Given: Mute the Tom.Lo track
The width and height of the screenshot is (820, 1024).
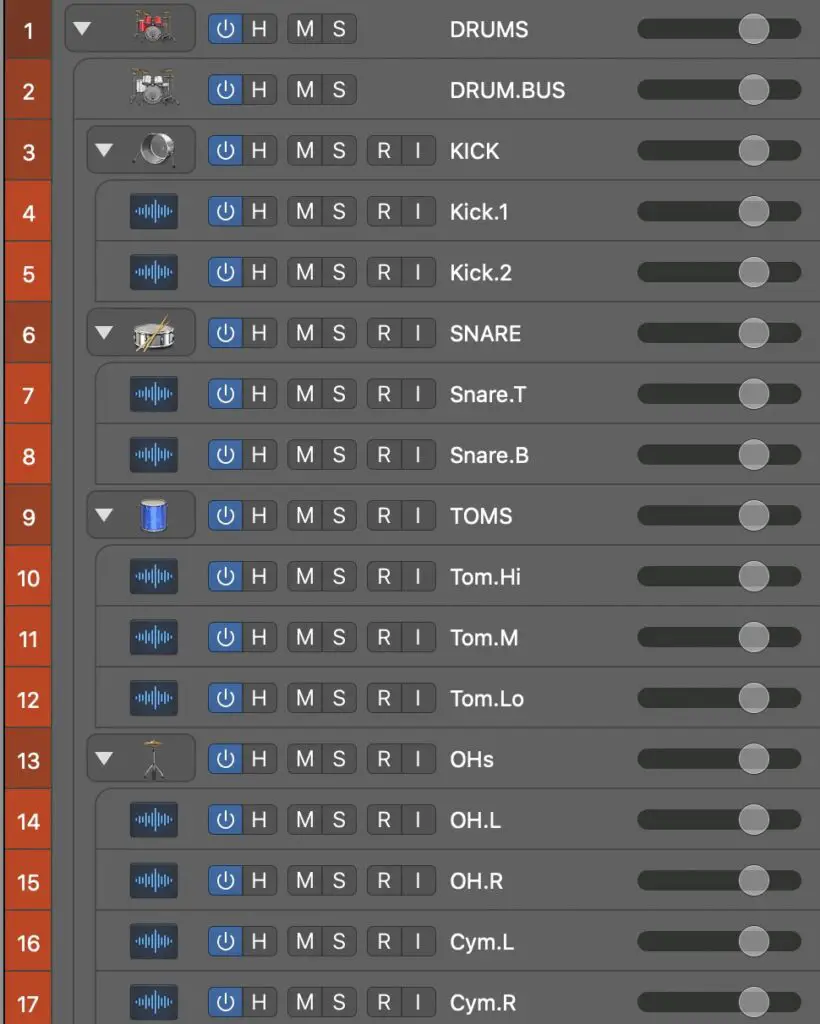Looking at the screenshot, I should click(304, 698).
